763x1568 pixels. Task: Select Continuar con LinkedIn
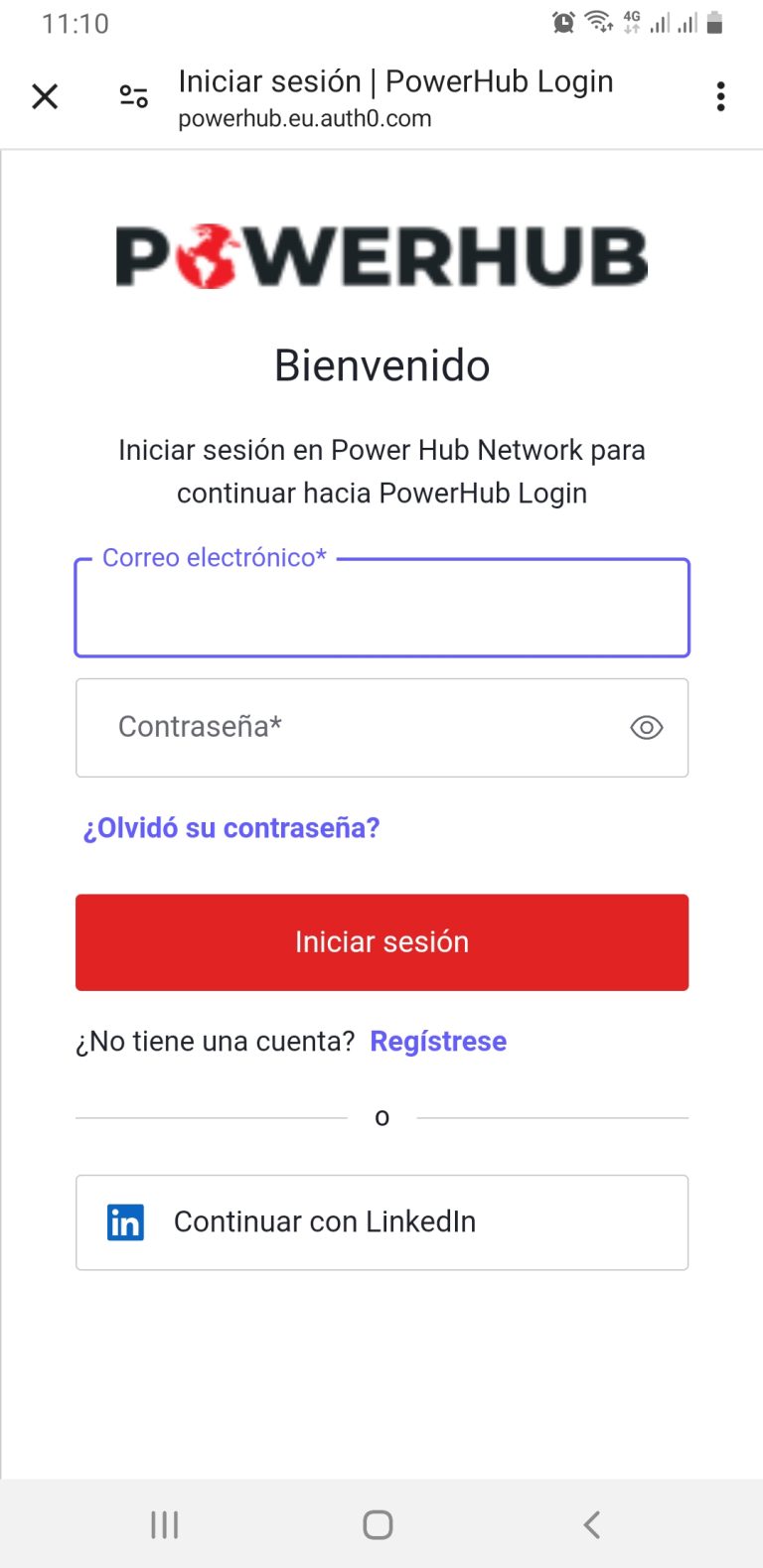381,1222
